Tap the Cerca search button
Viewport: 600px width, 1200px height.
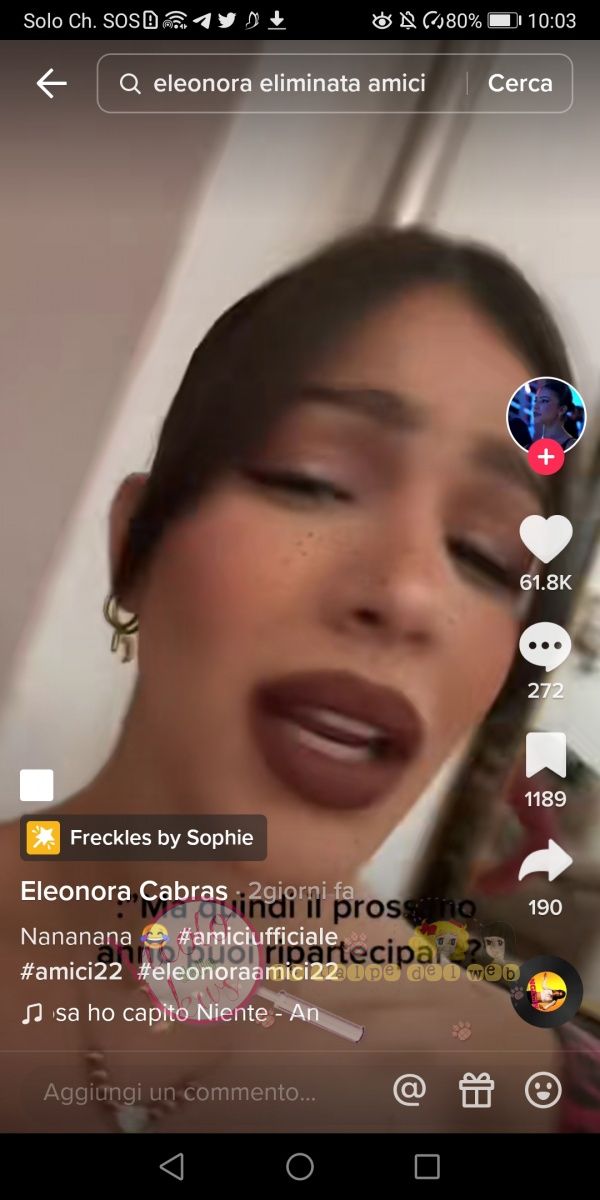tap(519, 84)
